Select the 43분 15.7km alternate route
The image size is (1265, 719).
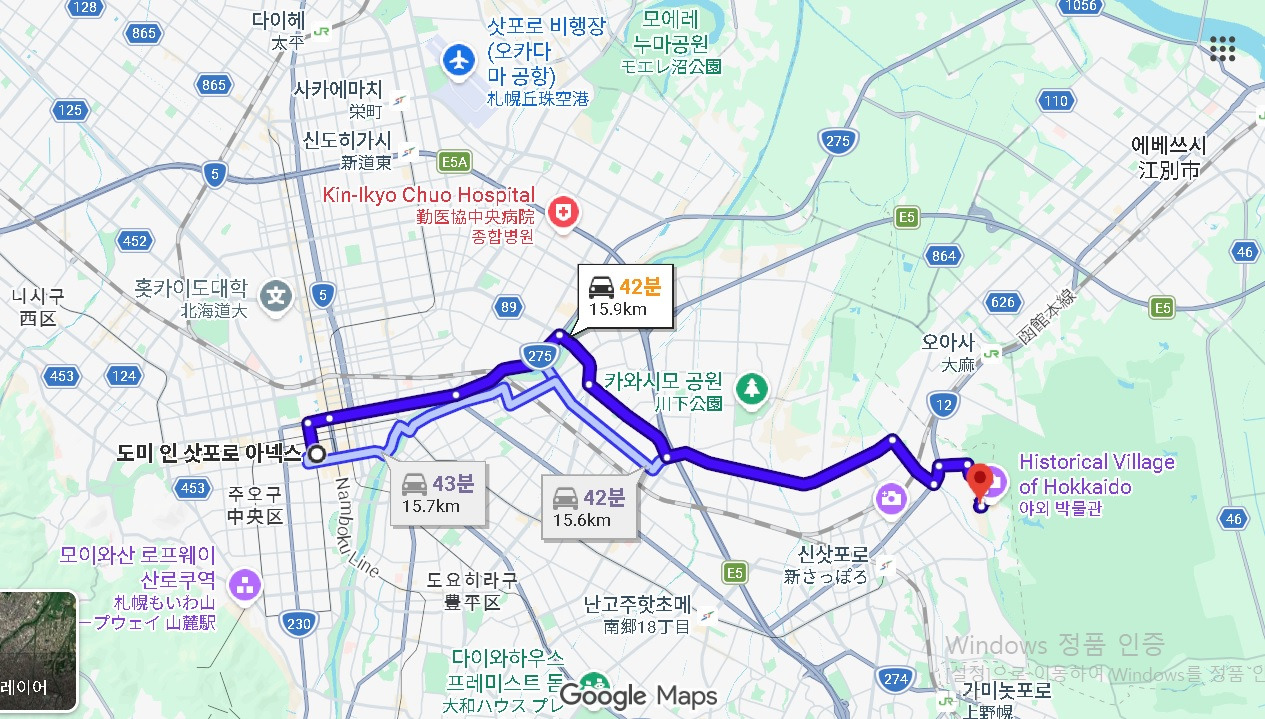[437, 494]
